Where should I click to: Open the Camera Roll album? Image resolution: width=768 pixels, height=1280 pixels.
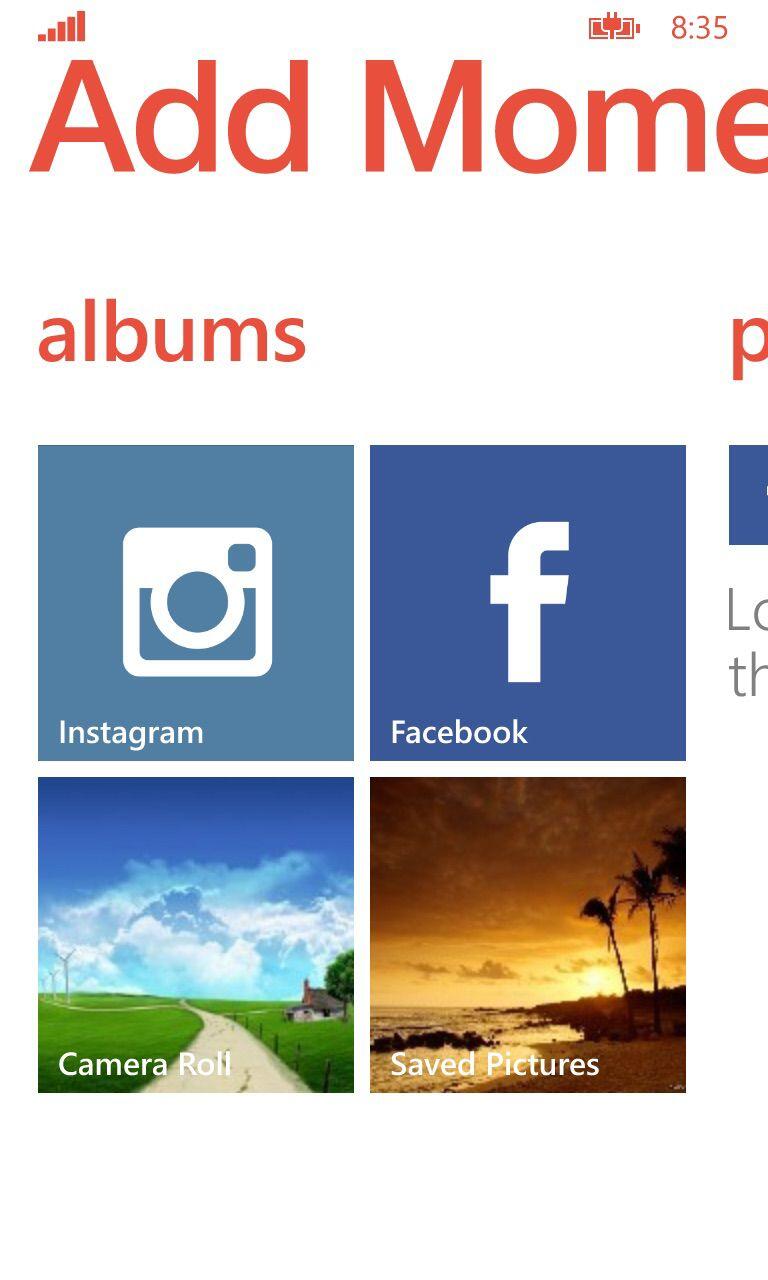coord(196,934)
